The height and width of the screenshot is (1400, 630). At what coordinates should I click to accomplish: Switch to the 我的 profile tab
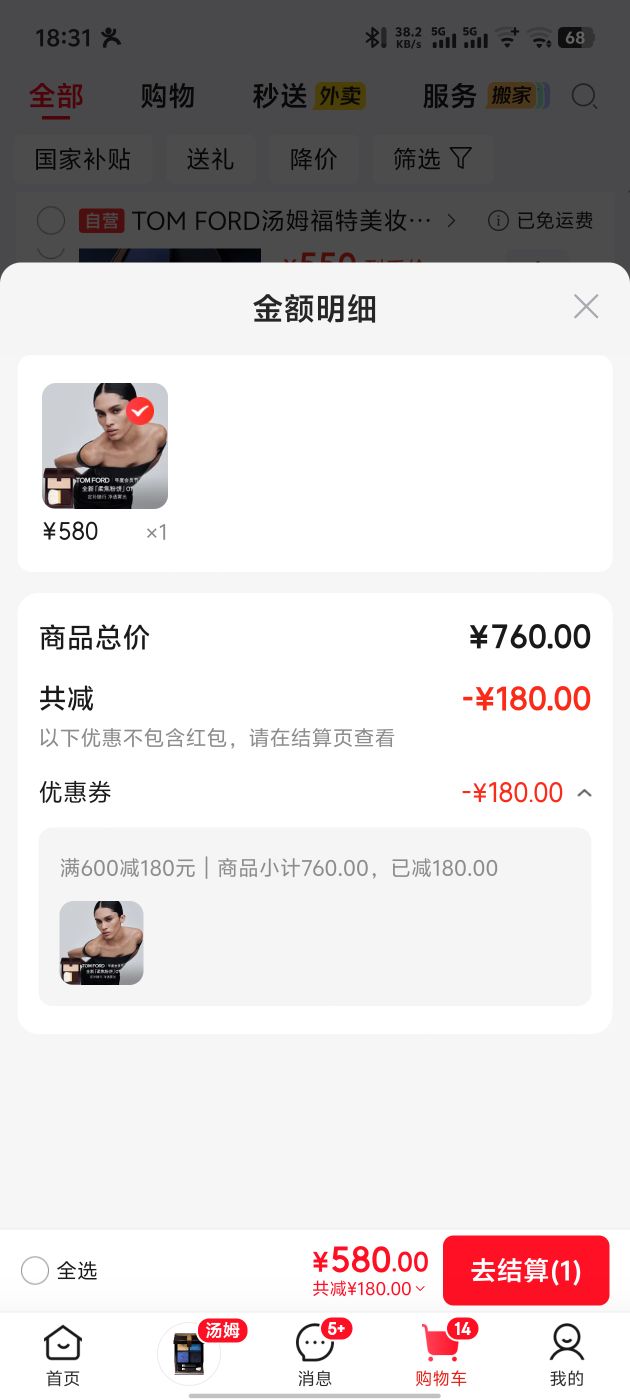click(567, 1356)
